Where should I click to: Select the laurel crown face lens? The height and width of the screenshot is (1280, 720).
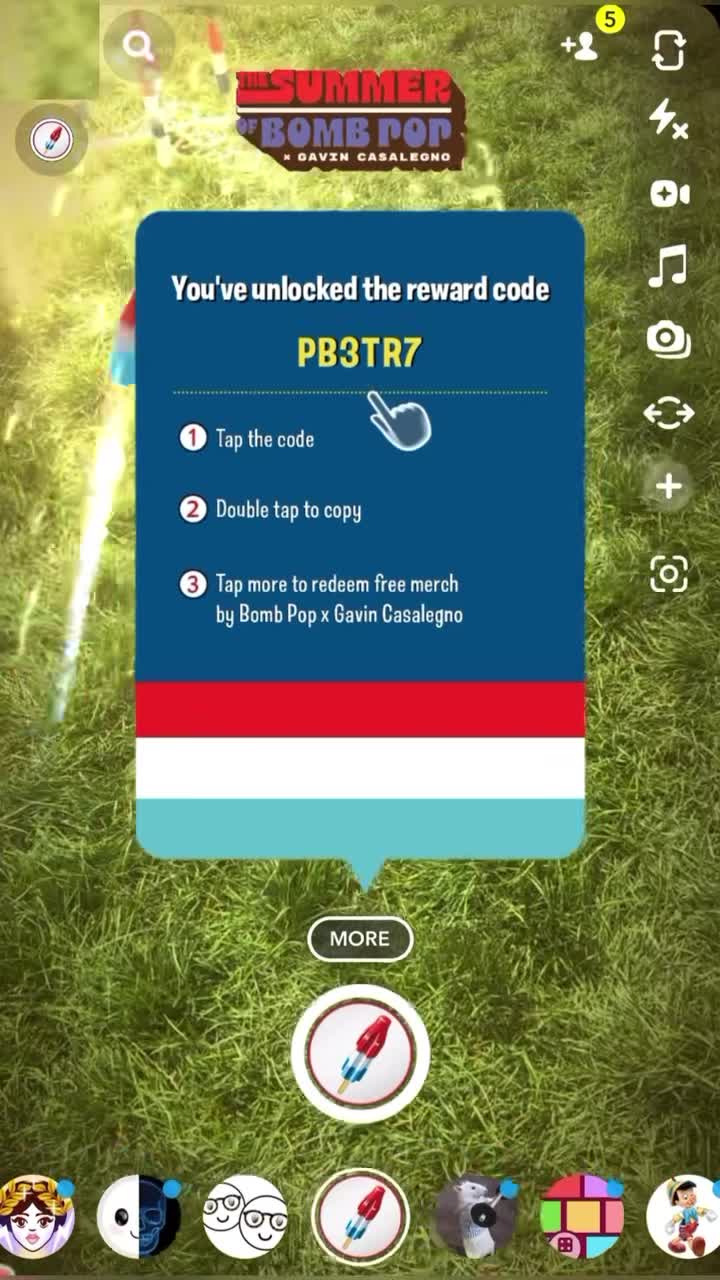pos(35,1217)
